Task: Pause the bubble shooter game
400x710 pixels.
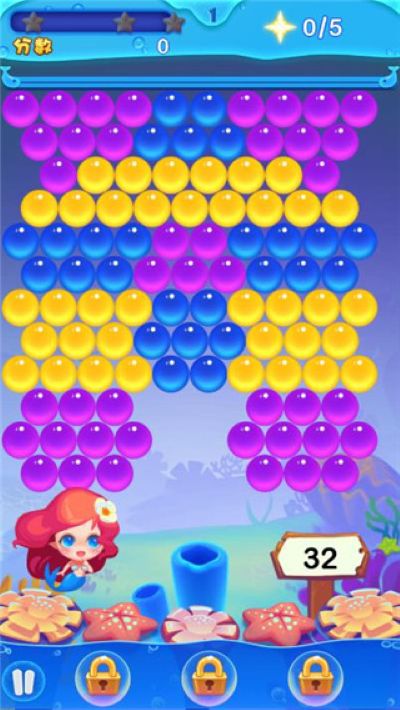Action: coord(23,681)
